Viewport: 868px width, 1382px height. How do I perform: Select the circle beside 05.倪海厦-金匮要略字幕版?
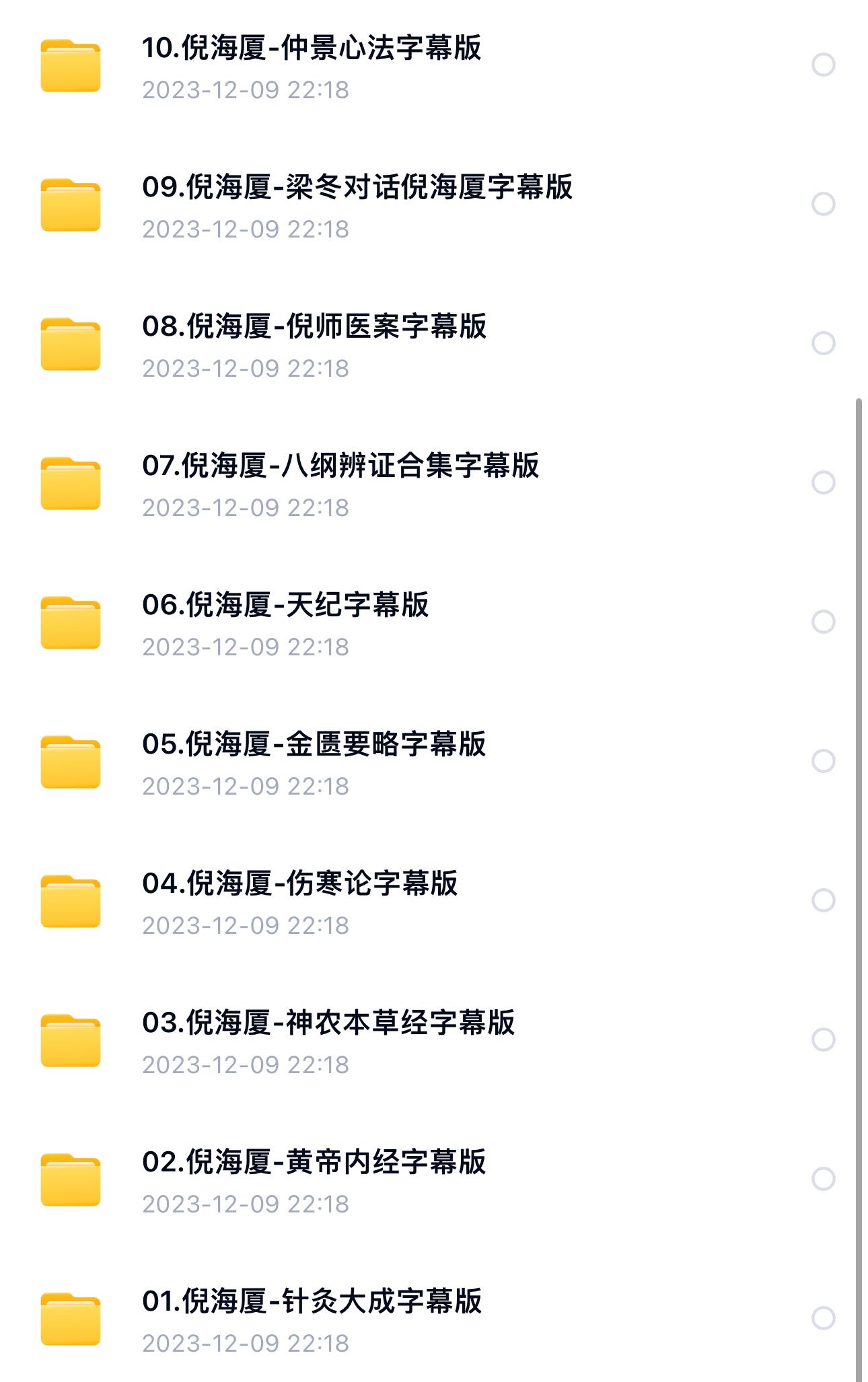822,759
